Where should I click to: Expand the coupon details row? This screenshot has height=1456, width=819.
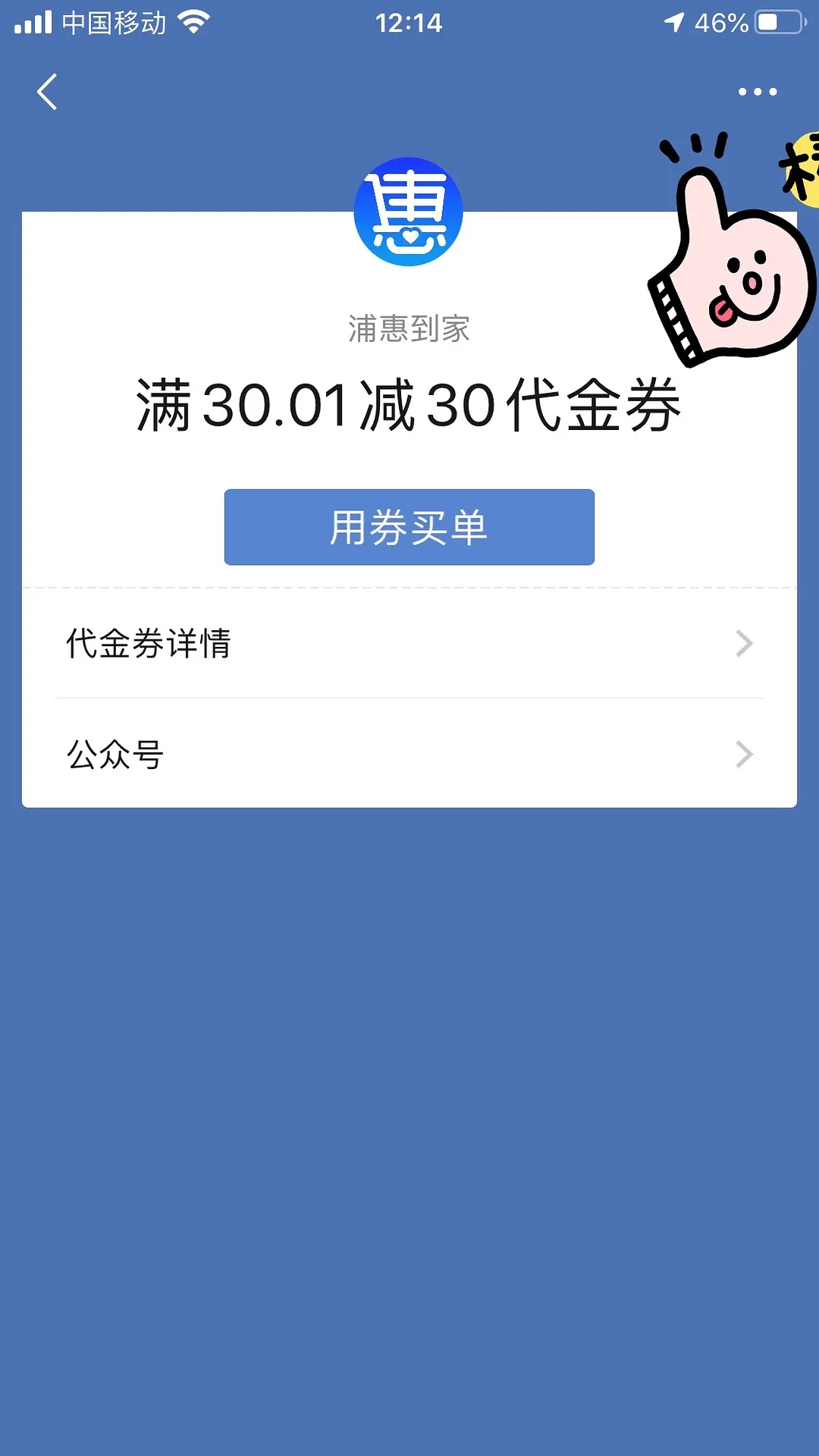409,645
